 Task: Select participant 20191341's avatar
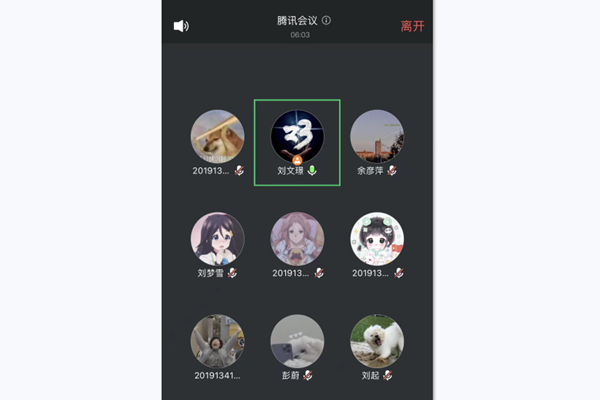click(x=217, y=340)
